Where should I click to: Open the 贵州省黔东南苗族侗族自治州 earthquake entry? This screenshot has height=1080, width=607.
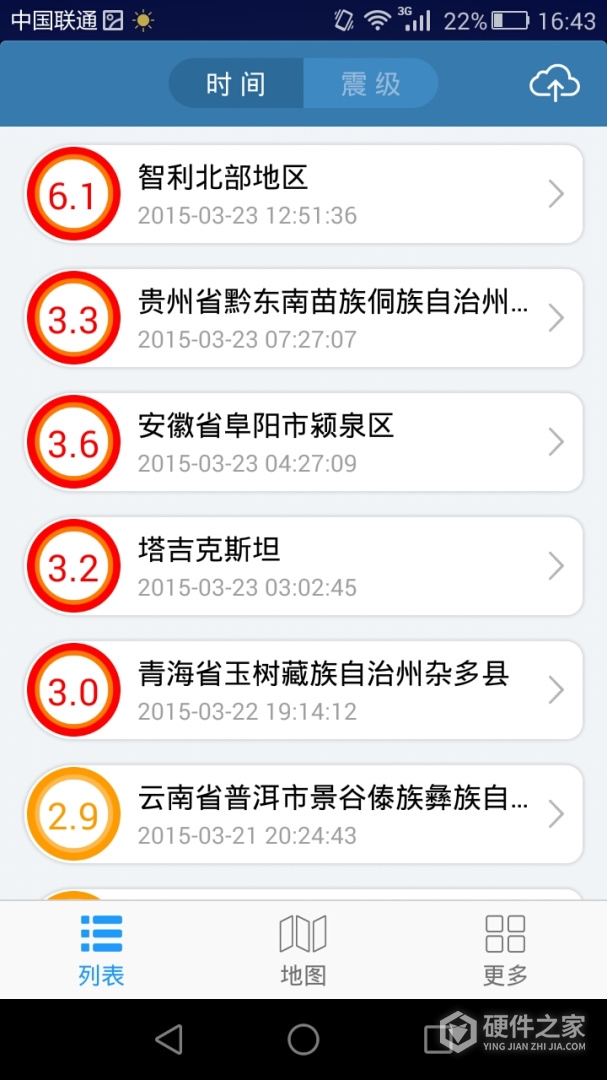pyautogui.click(x=304, y=318)
